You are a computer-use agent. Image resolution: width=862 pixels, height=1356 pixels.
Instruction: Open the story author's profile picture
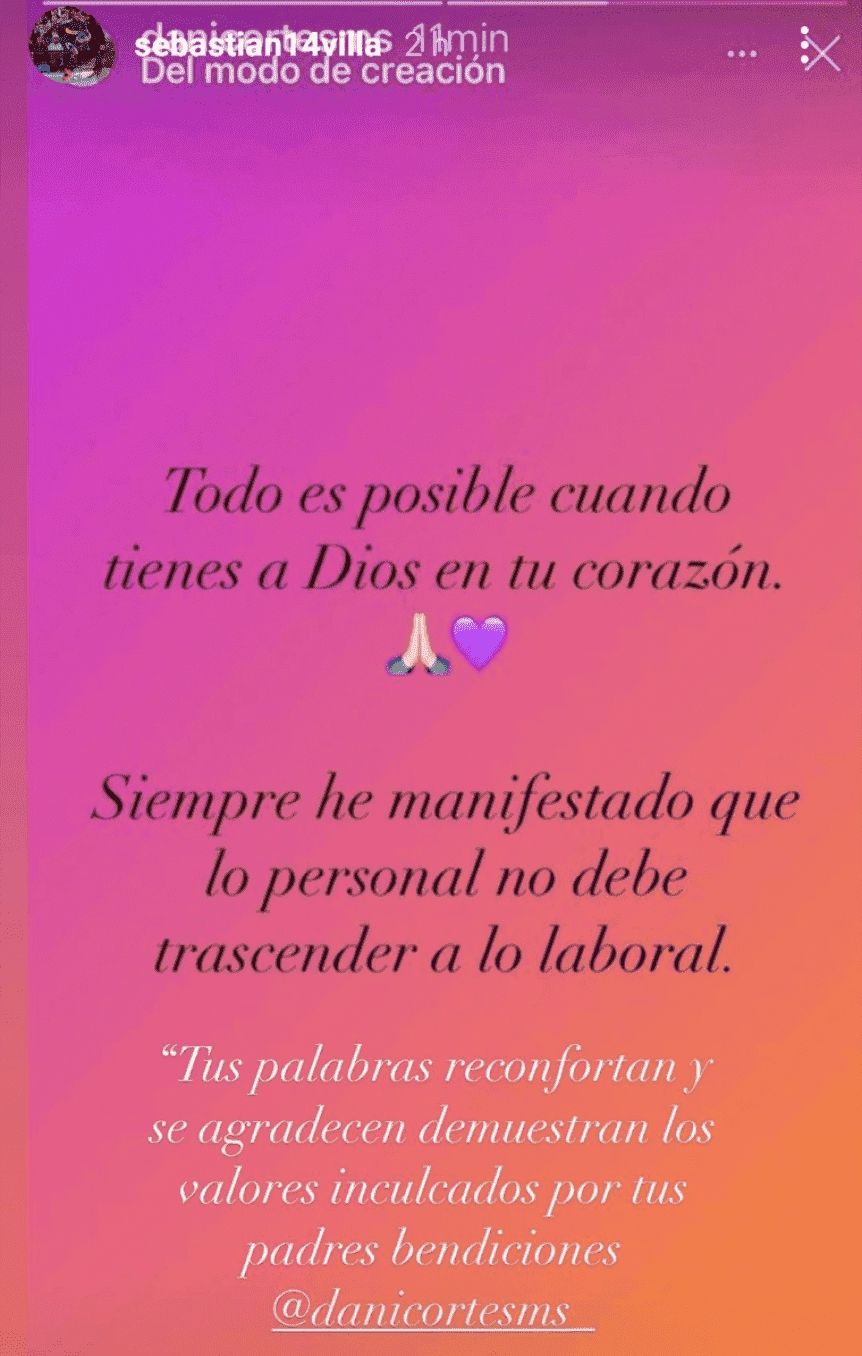[x=64, y=50]
